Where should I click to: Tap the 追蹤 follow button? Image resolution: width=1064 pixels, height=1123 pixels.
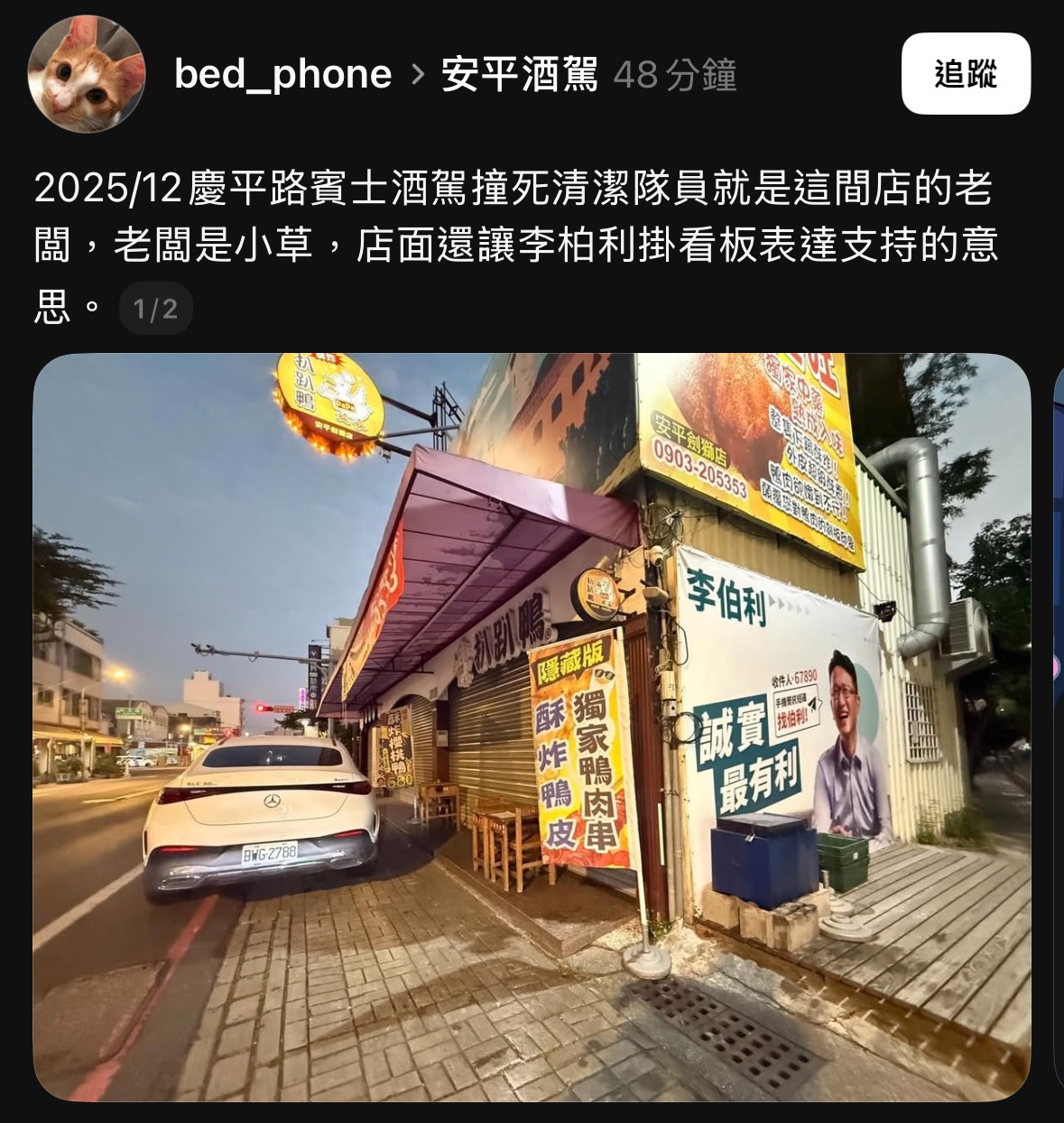coord(966,74)
